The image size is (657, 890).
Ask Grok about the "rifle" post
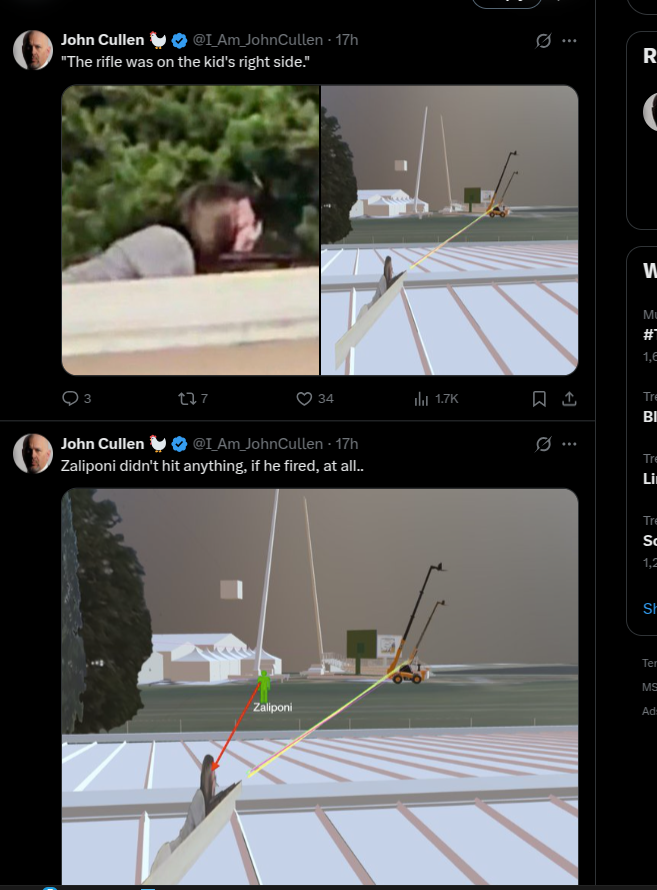(x=544, y=41)
